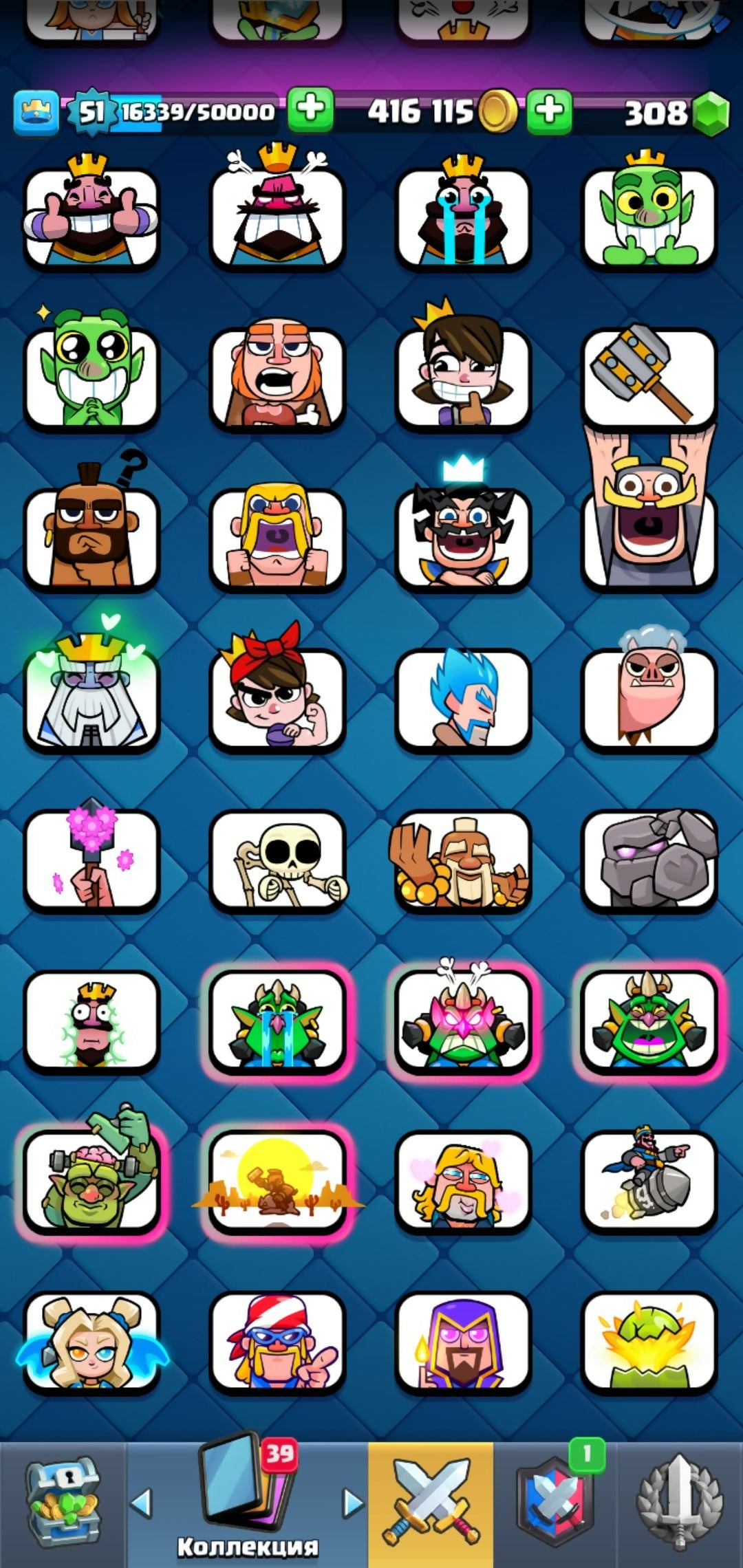Image resolution: width=743 pixels, height=1568 pixels.
Task: Select the Princess with red bow emote
Action: tap(277, 699)
